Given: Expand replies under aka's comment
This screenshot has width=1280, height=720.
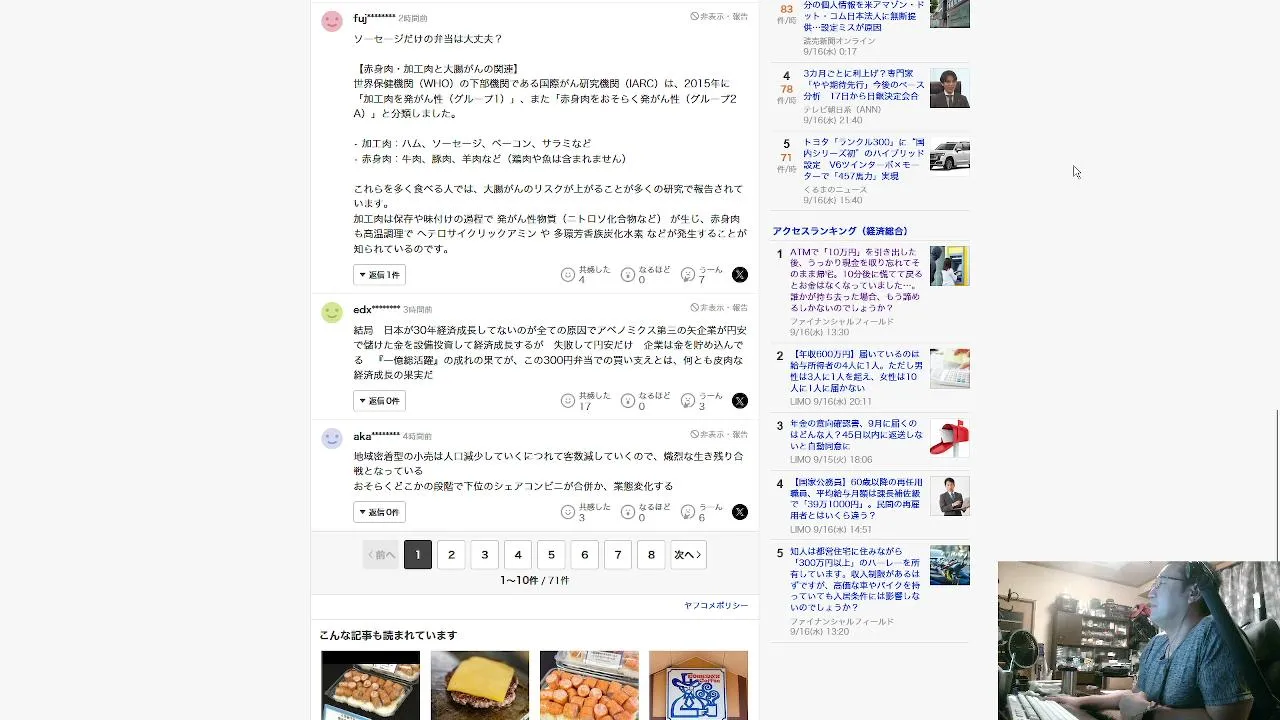Looking at the screenshot, I should (379, 512).
